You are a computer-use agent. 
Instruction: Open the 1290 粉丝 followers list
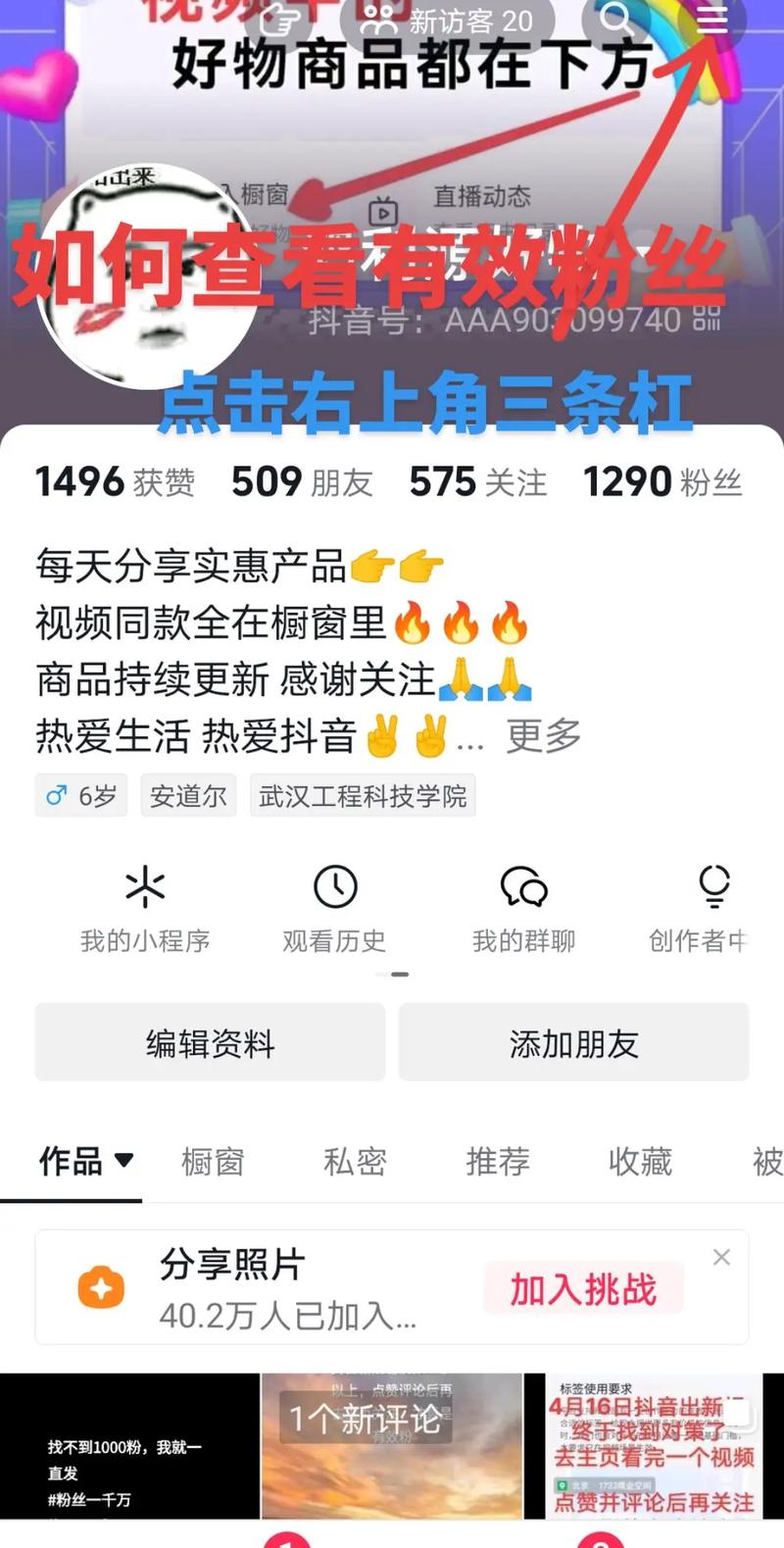[661, 481]
